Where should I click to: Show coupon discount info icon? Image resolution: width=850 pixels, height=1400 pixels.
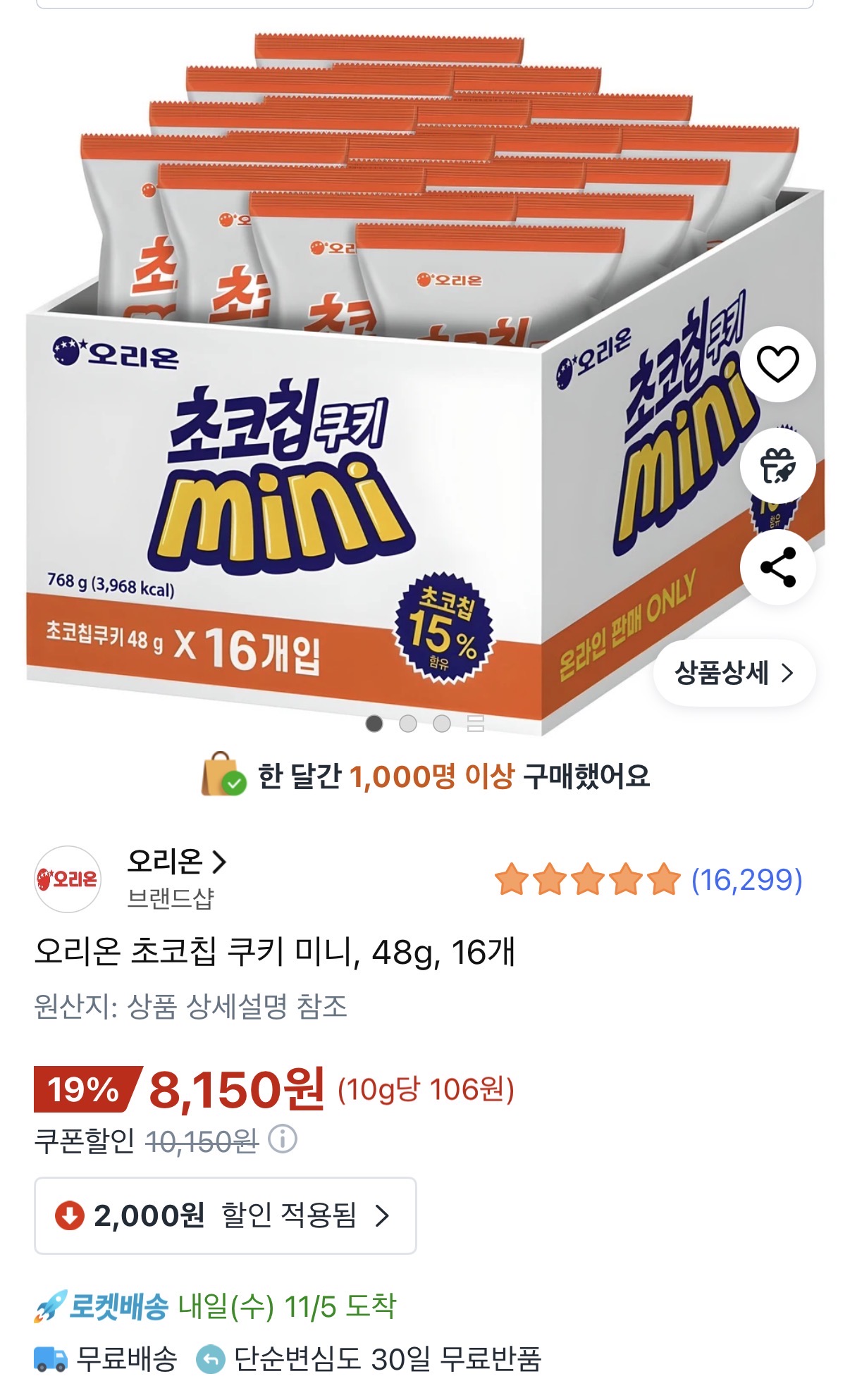pos(283,1139)
